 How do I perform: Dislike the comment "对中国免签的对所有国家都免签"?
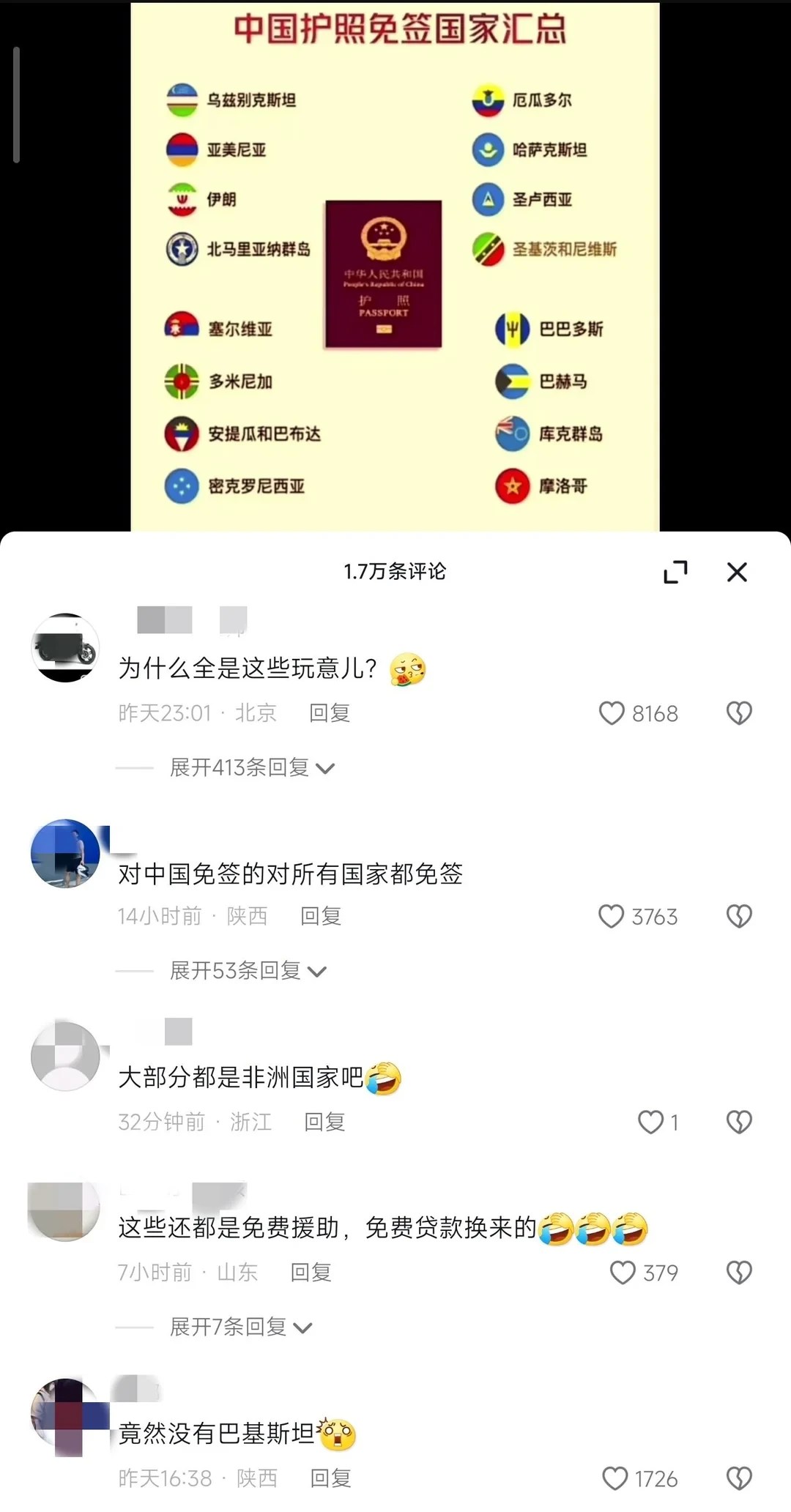tap(739, 916)
